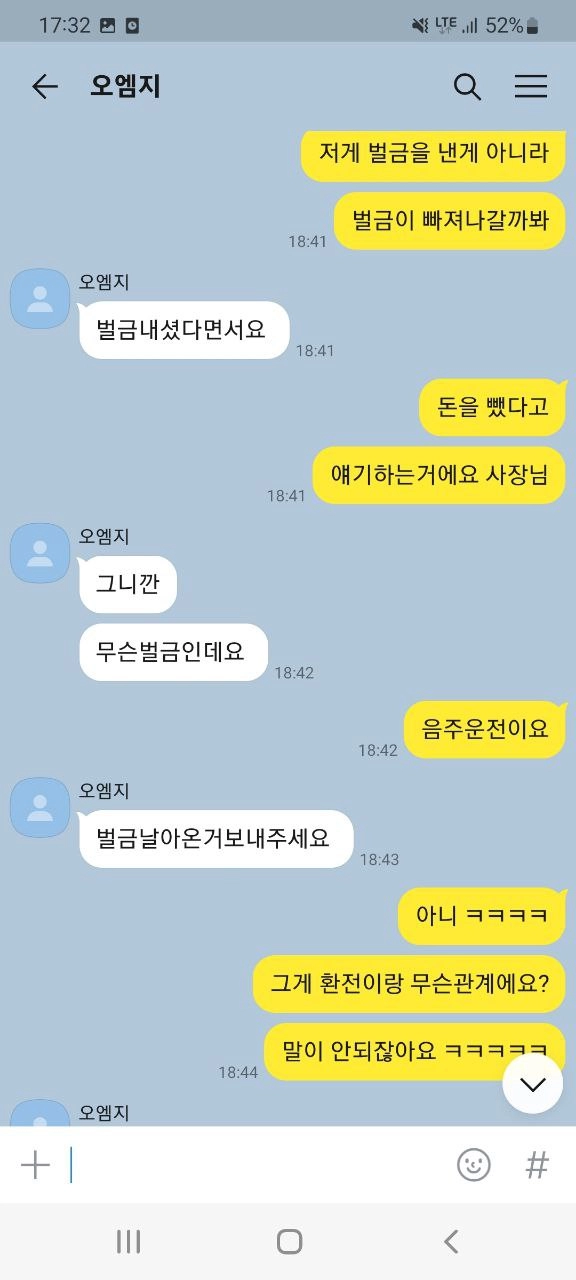Image resolution: width=576 pixels, height=1280 pixels.
Task: Open the emoticon picker
Action: coord(474,1165)
